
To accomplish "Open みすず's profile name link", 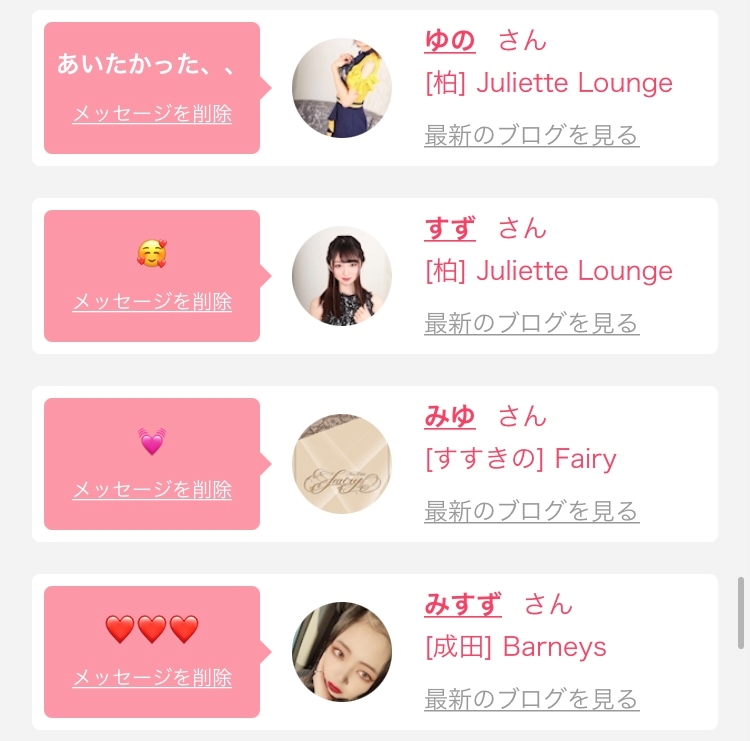I will [463, 605].
